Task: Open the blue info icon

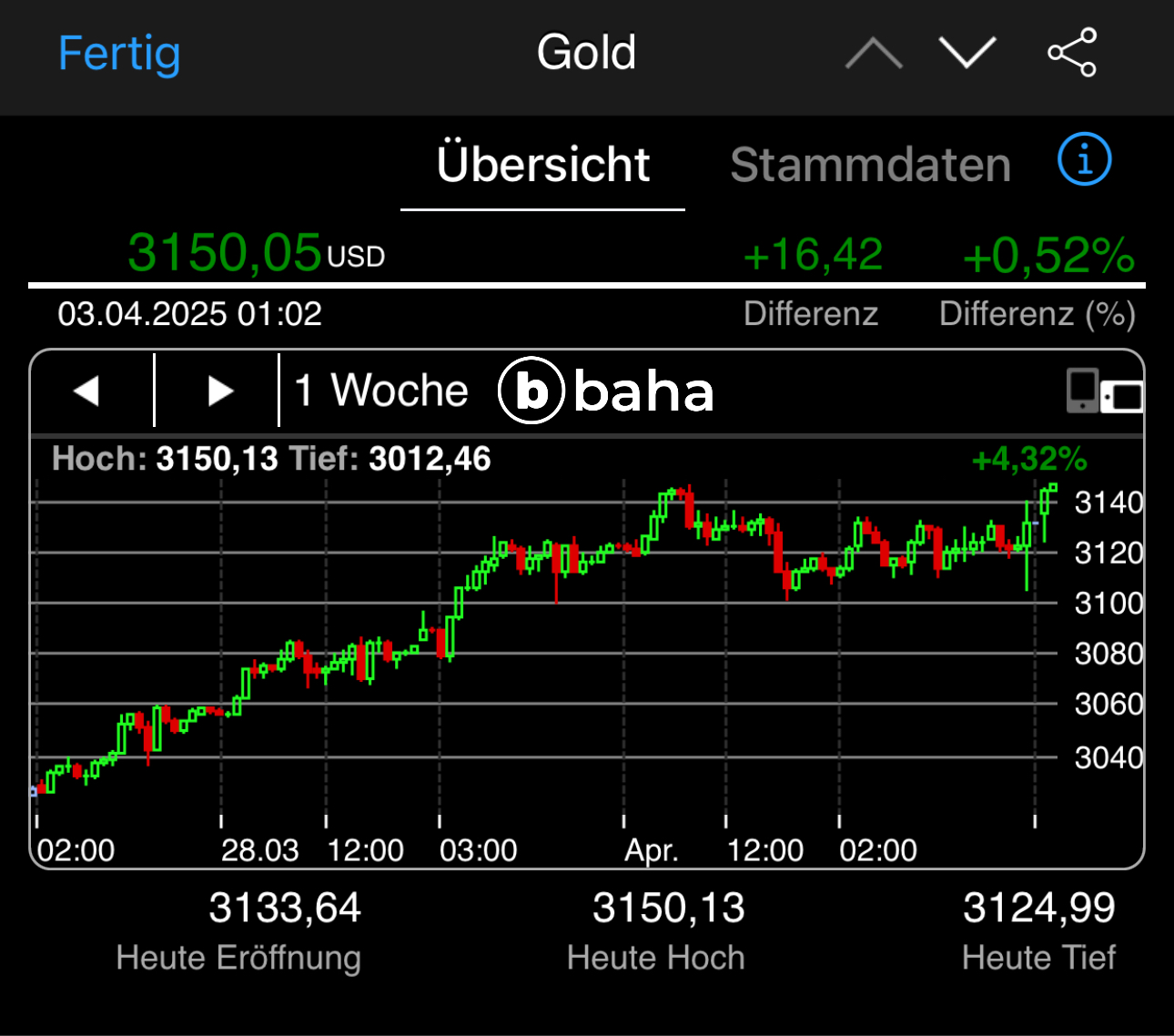Action: click(1084, 160)
